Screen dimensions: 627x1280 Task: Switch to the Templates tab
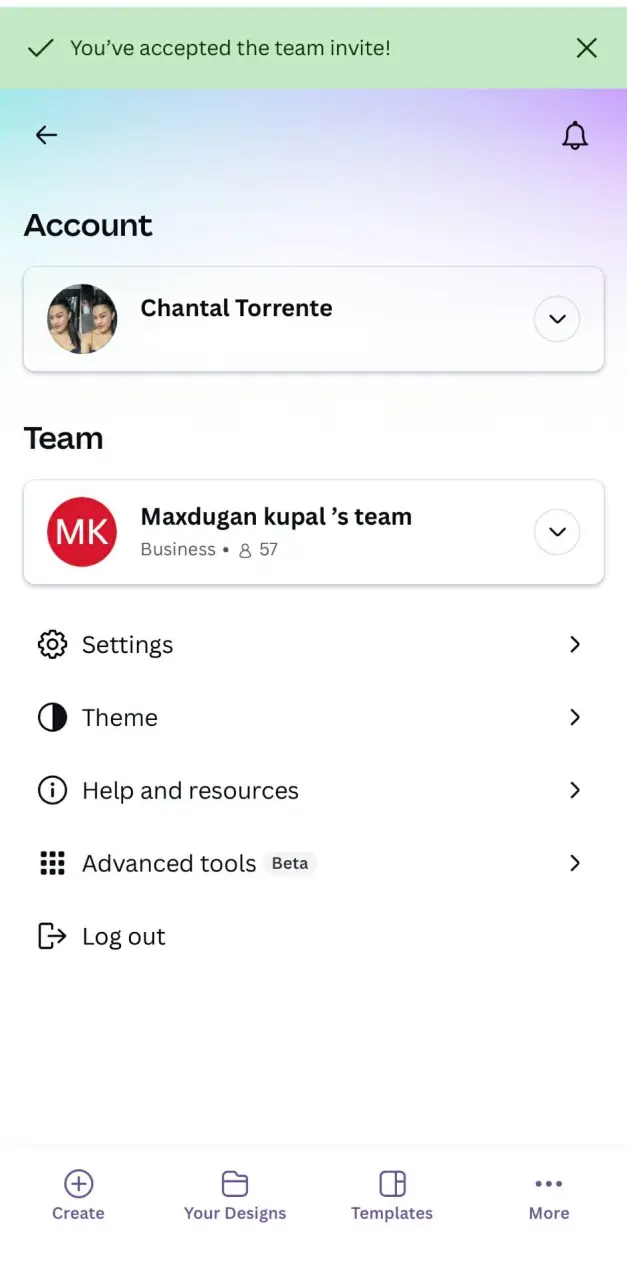[x=392, y=1196]
